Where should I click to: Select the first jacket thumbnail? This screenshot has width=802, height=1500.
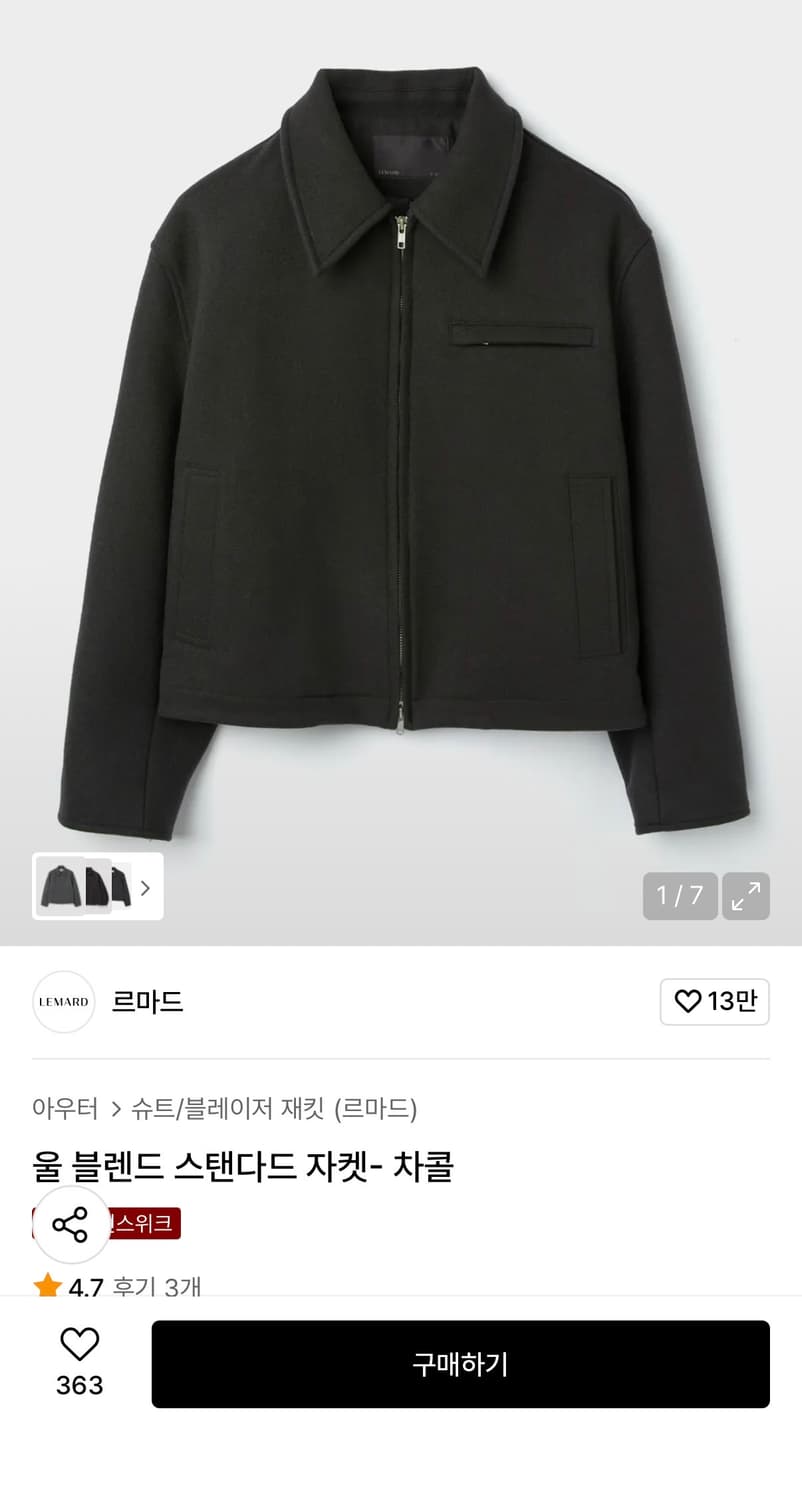point(60,888)
